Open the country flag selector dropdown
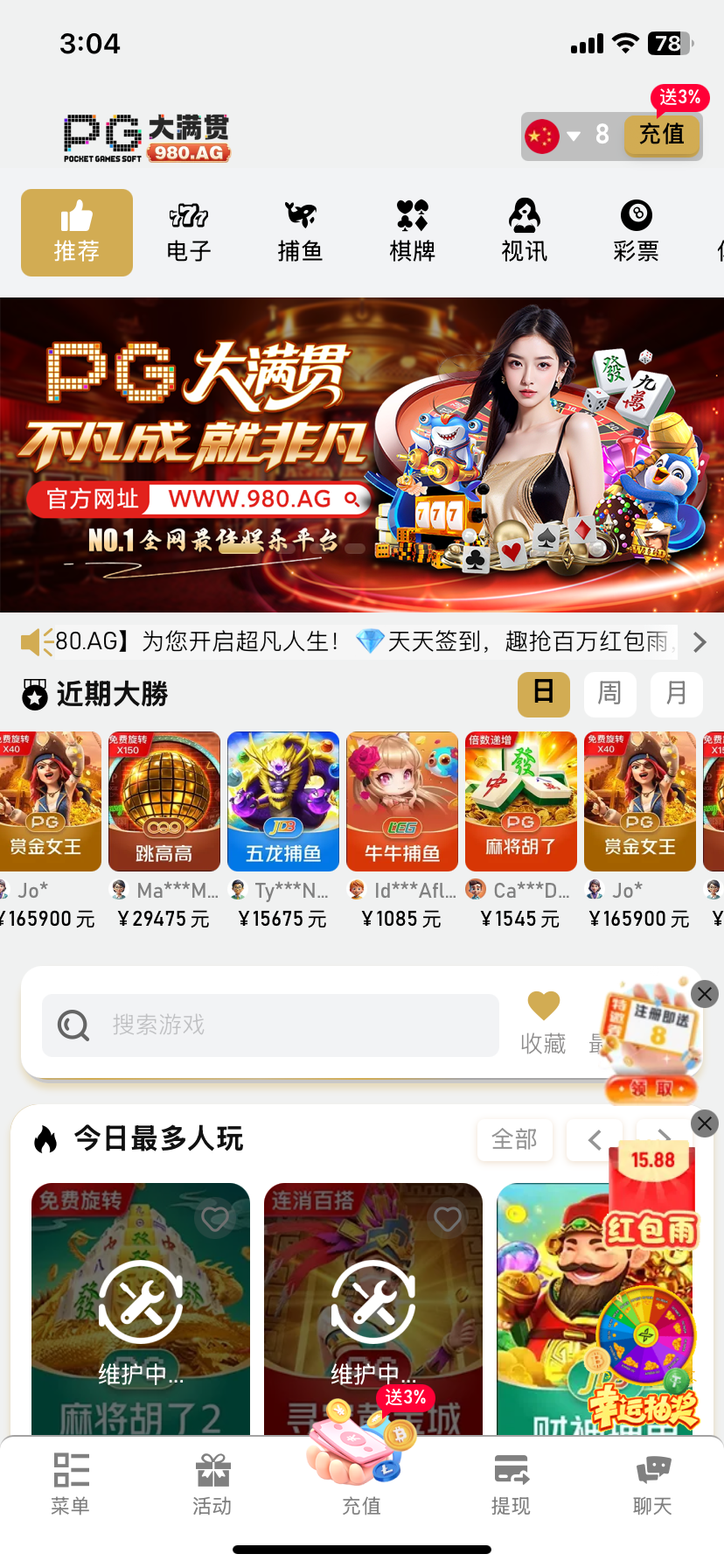 554,136
